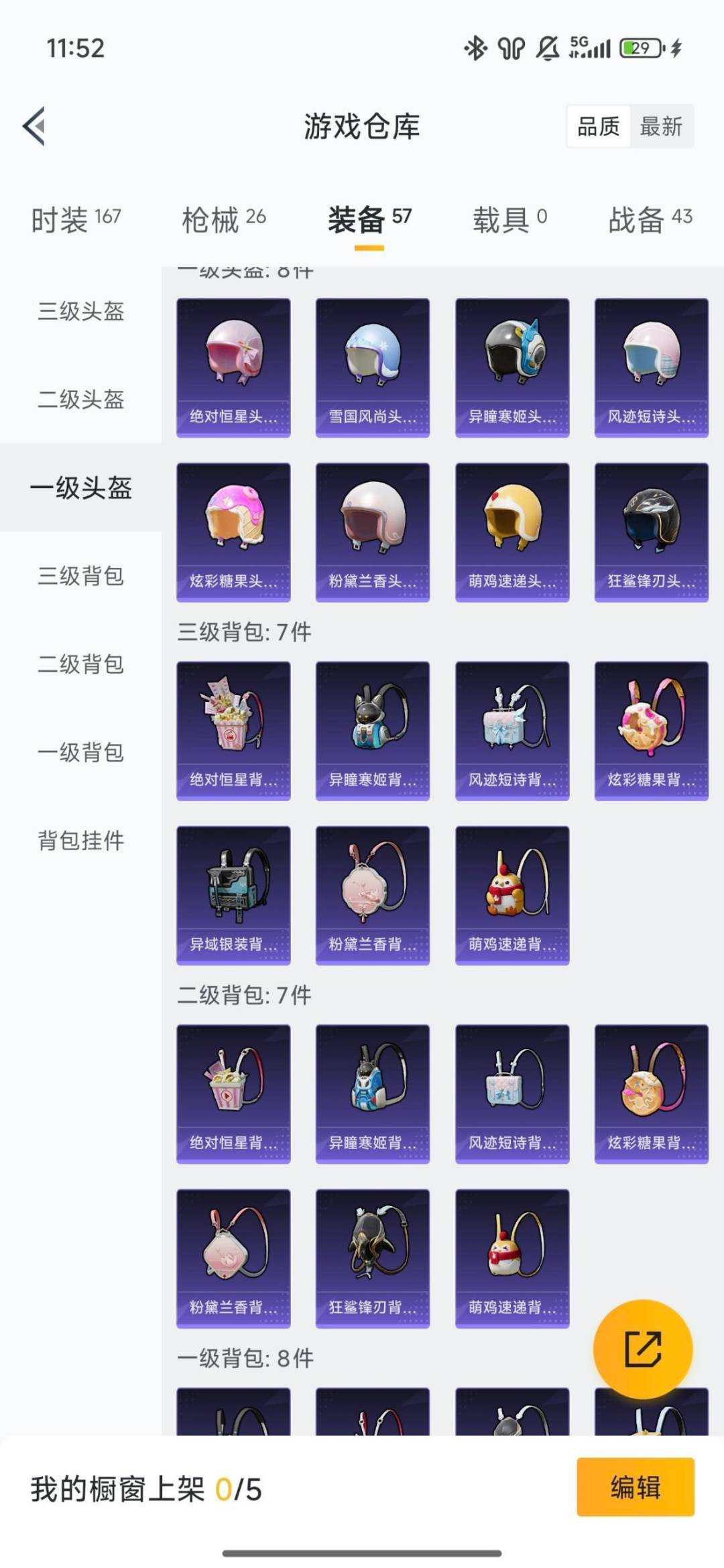The width and height of the screenshot is (724, 1568).
Task: Open the 背包挂件 category list
Action: (x=80, y=841)
